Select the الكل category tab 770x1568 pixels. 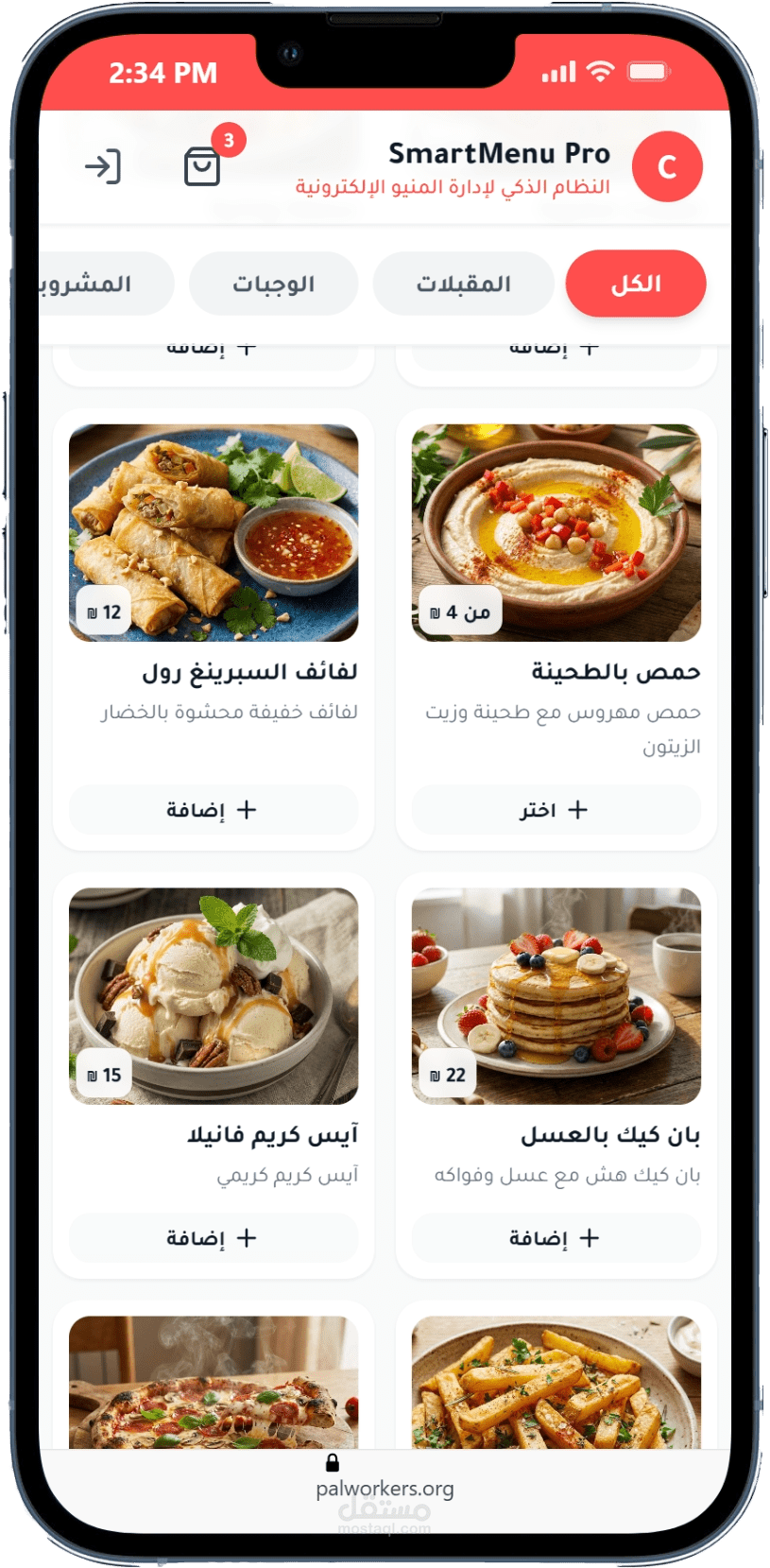tap(636, 283)
